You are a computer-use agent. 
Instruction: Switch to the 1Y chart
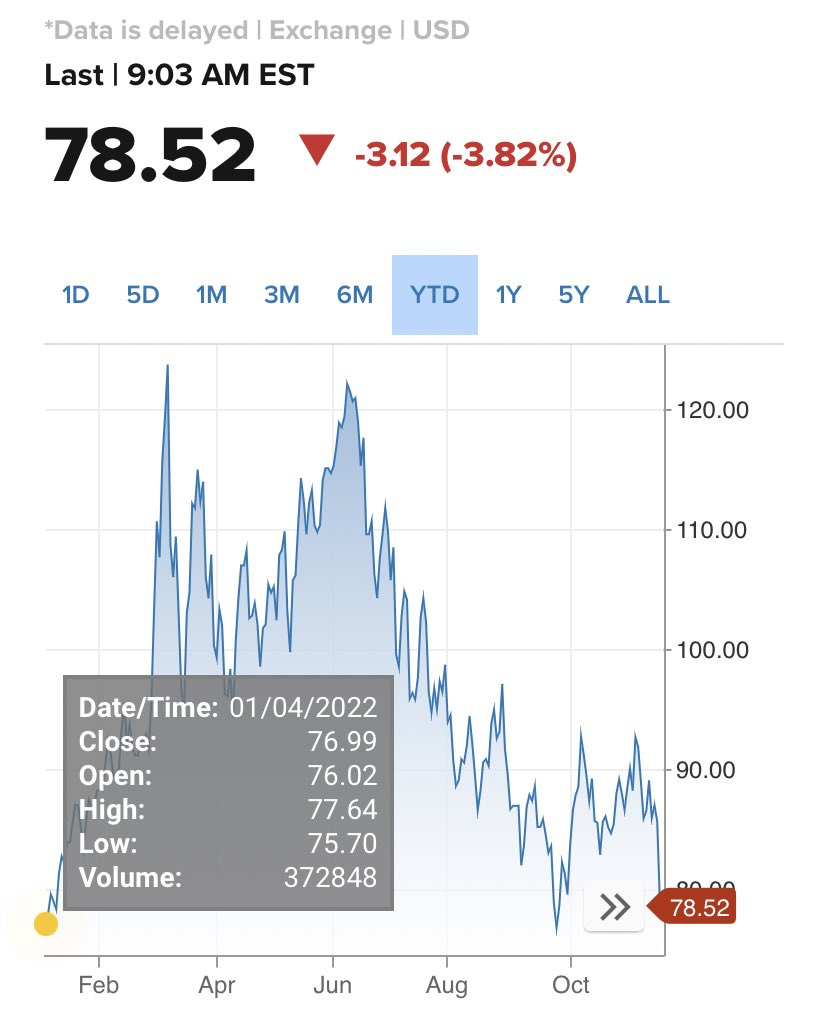tap(509, 295)
